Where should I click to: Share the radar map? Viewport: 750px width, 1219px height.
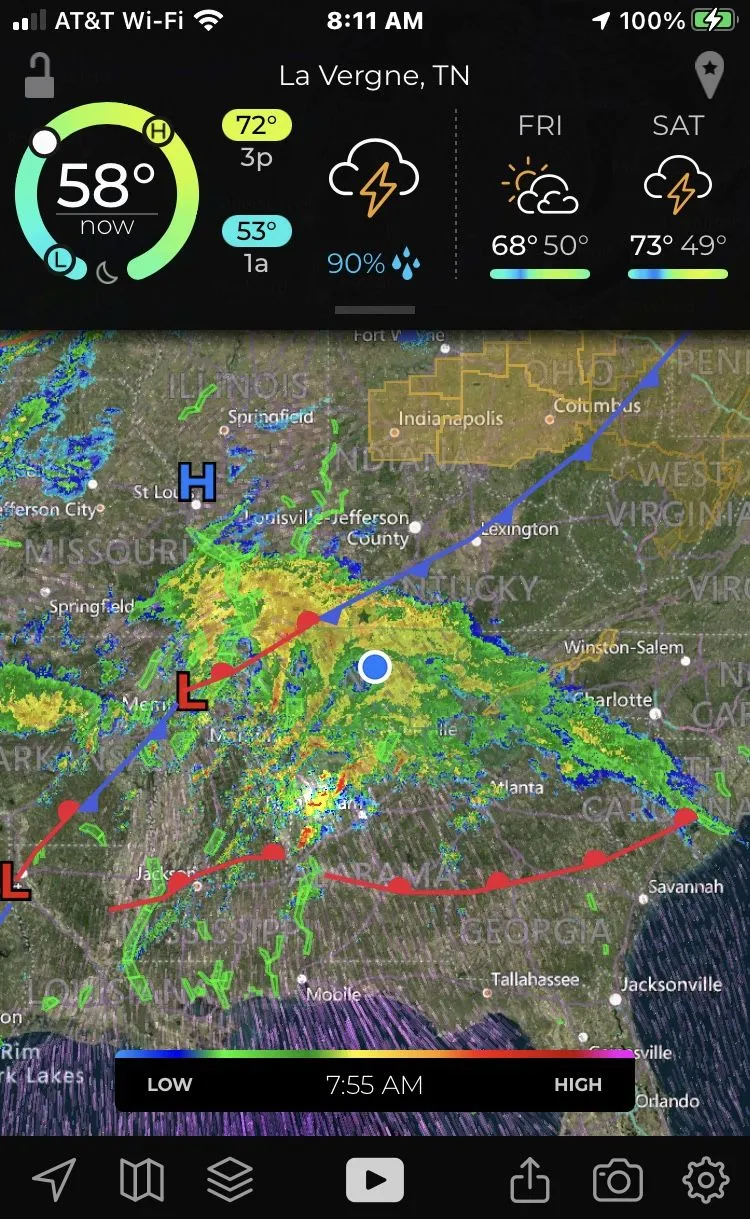tap(530, 1181)
